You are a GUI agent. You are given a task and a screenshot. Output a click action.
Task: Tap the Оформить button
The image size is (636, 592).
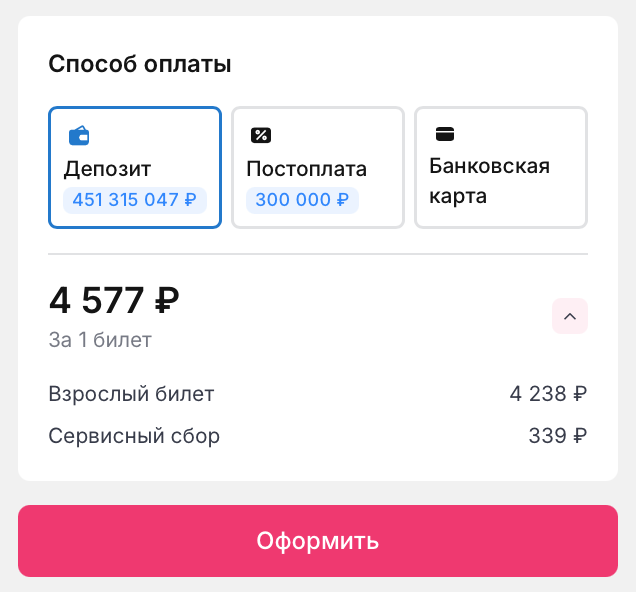pos(318,541)
